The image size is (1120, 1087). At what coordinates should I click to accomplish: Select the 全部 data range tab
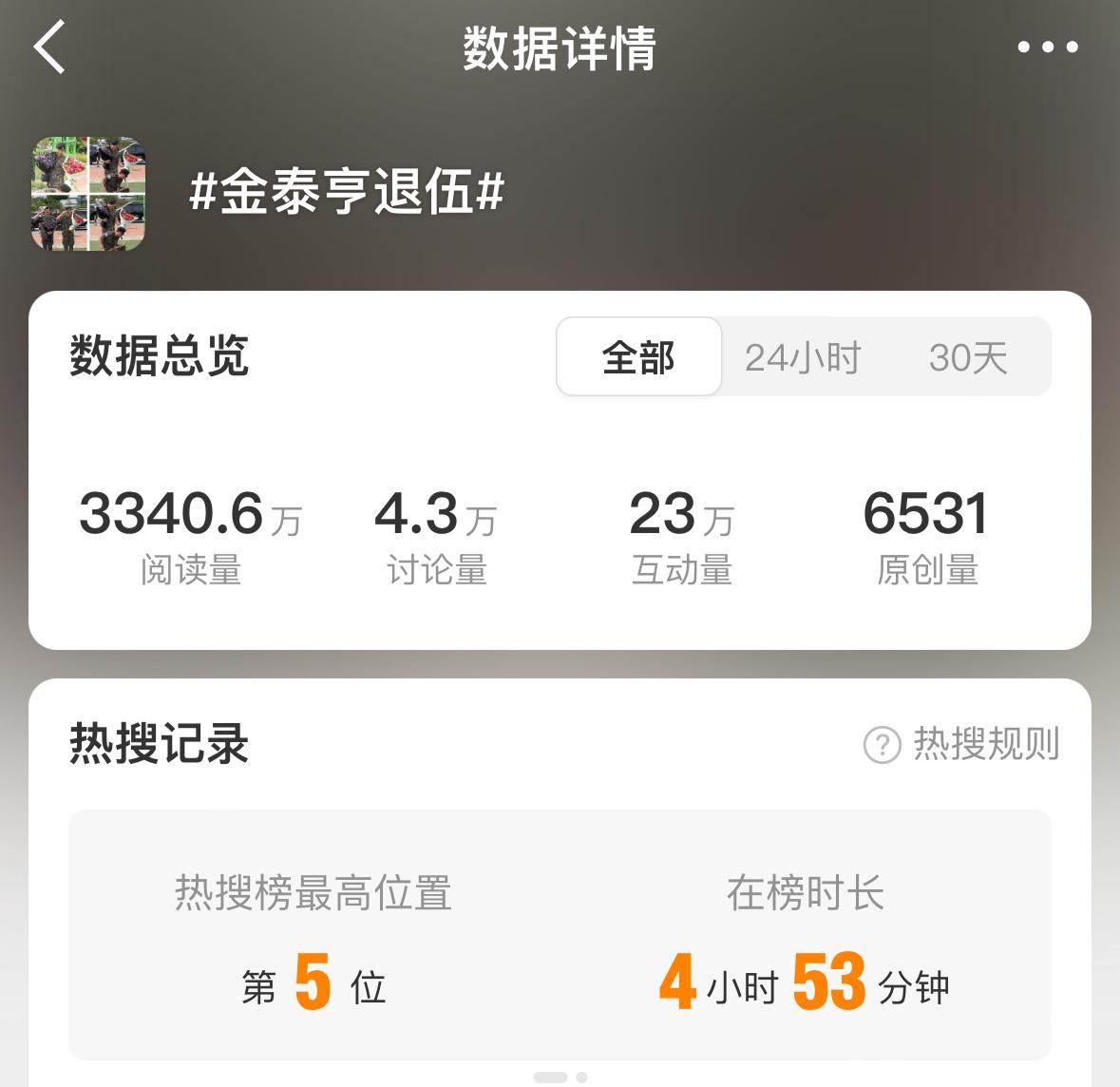[x=638, y=357]
